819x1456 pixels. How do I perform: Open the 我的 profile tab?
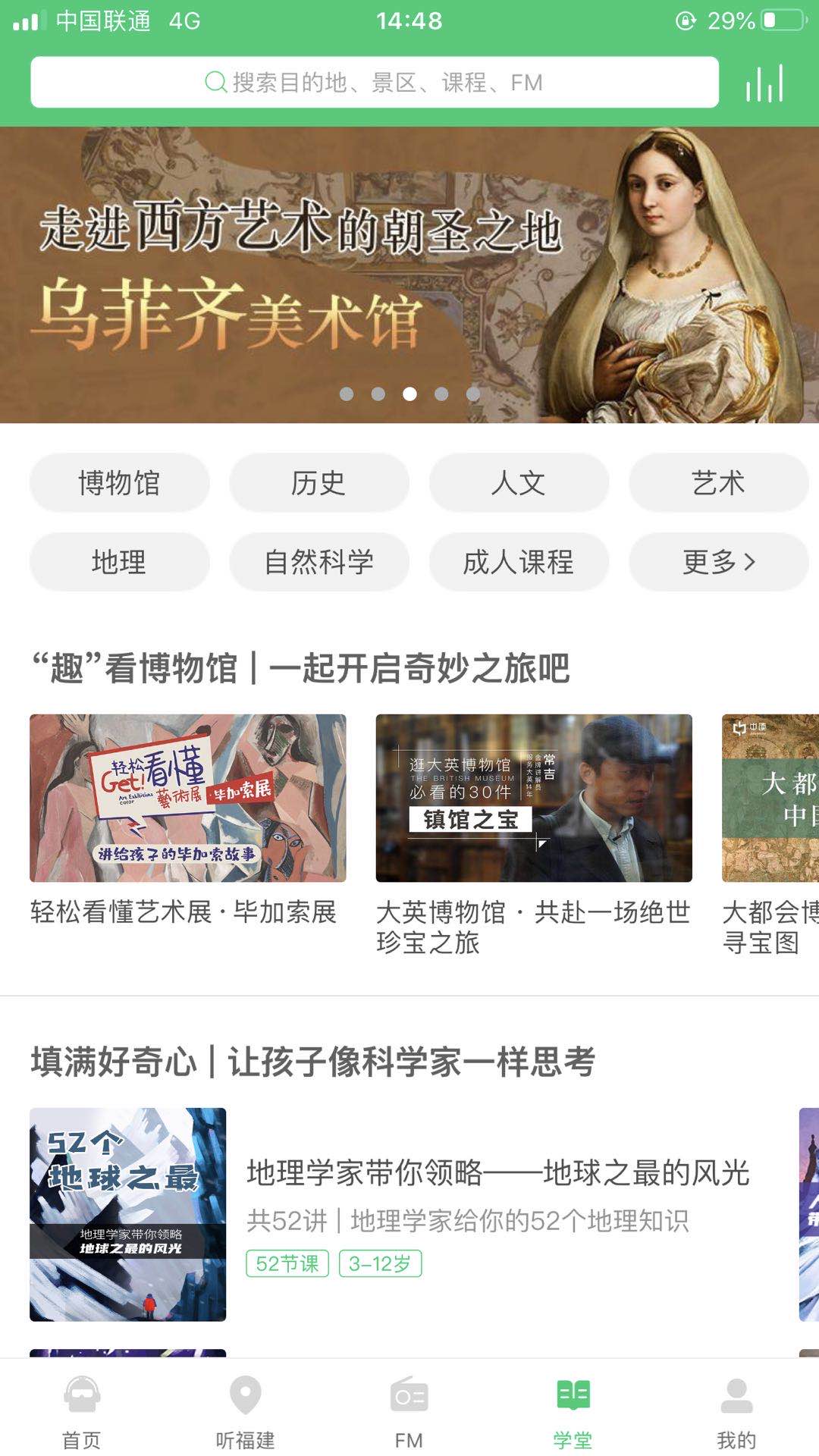point(736,1410)
